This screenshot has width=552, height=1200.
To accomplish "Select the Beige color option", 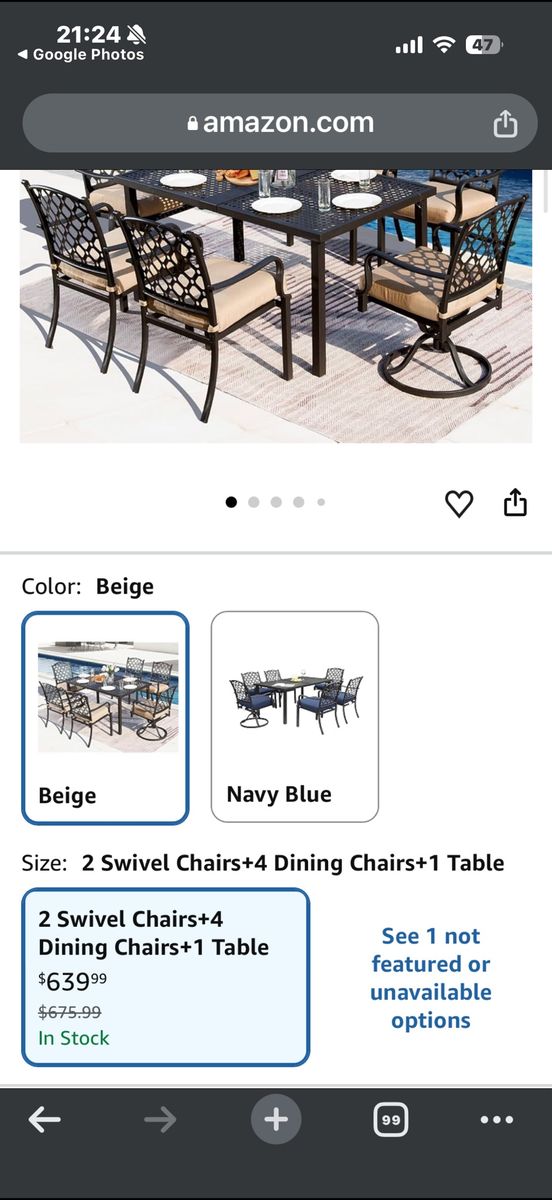I will (x=105, y=718).
